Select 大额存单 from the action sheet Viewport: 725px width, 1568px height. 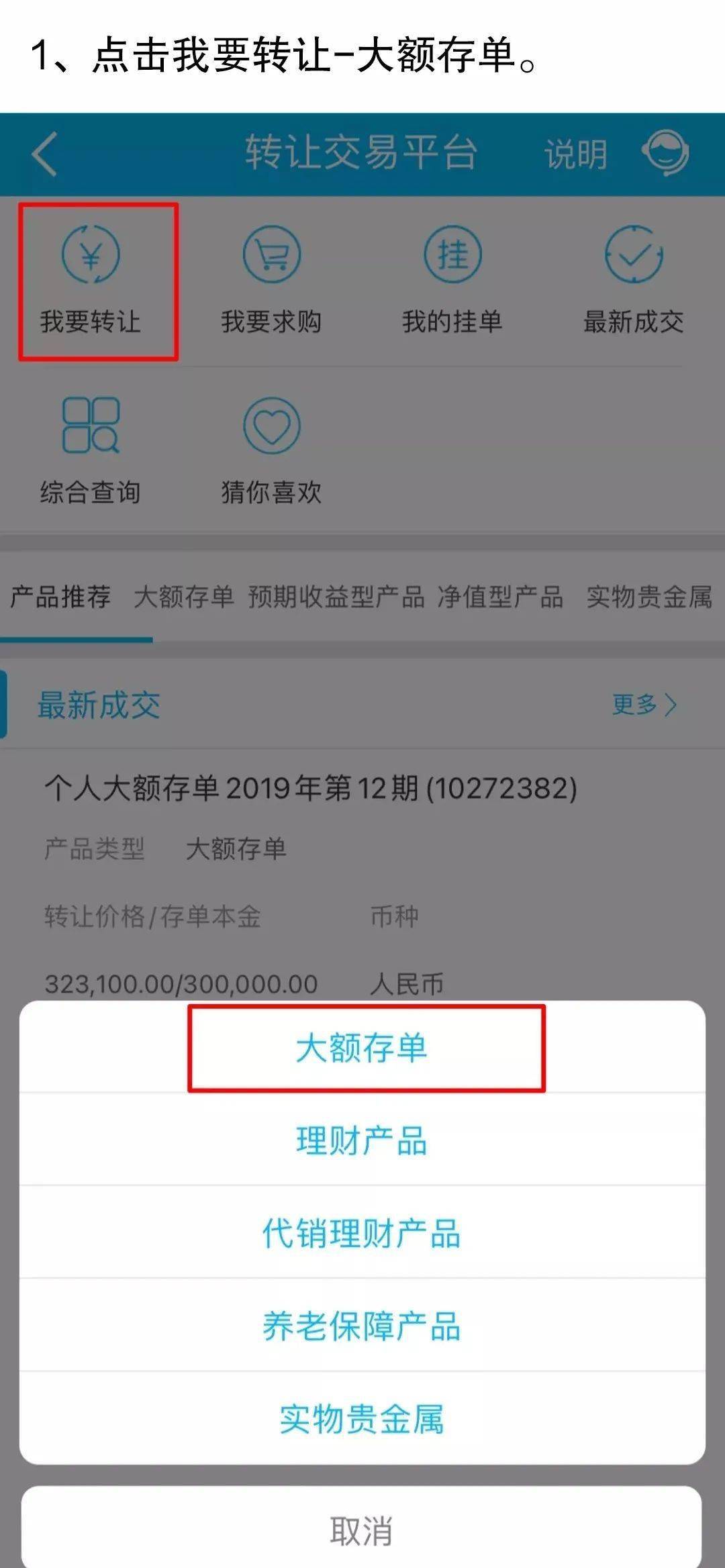(x=362, y=1047)
